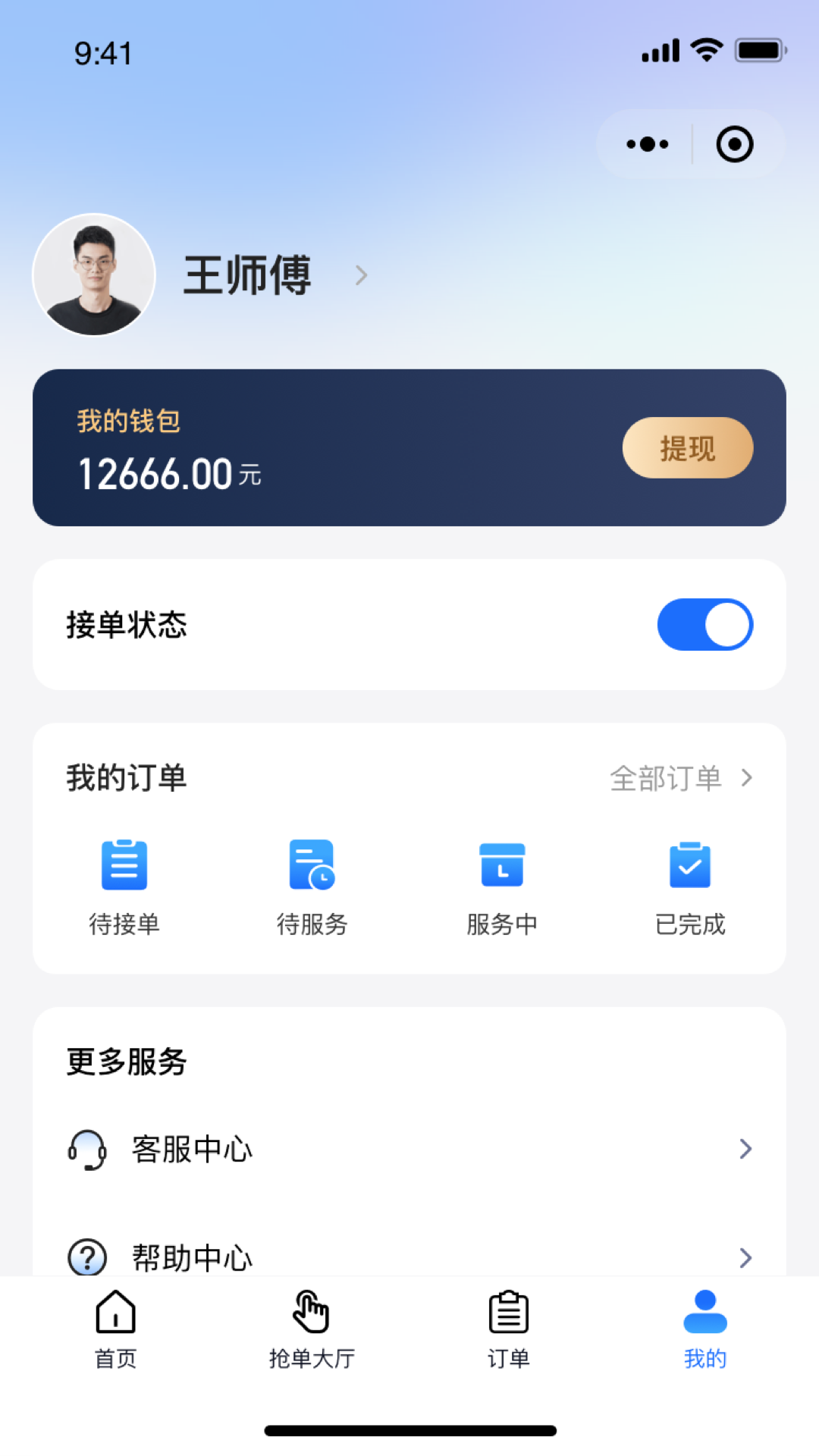Open 全部订单 via its chevron arrow

[x=747, y=777]
